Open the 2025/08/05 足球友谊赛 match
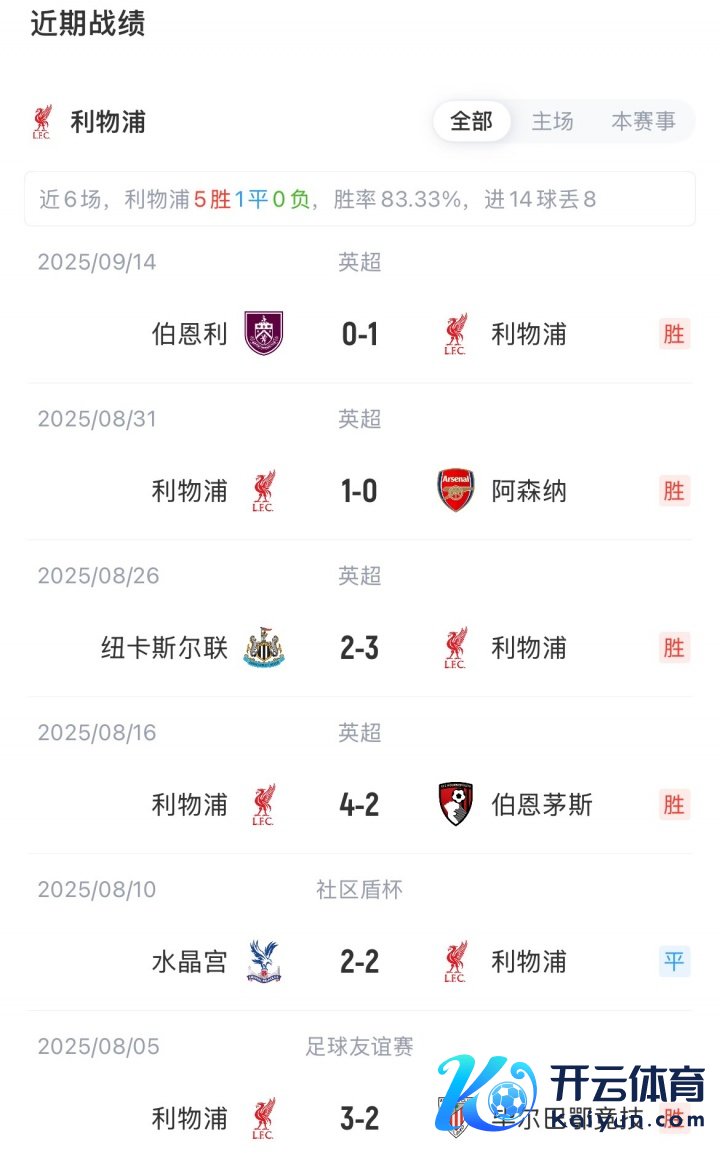Viewport: 720px width, 1153px height. pos(359,1118)
